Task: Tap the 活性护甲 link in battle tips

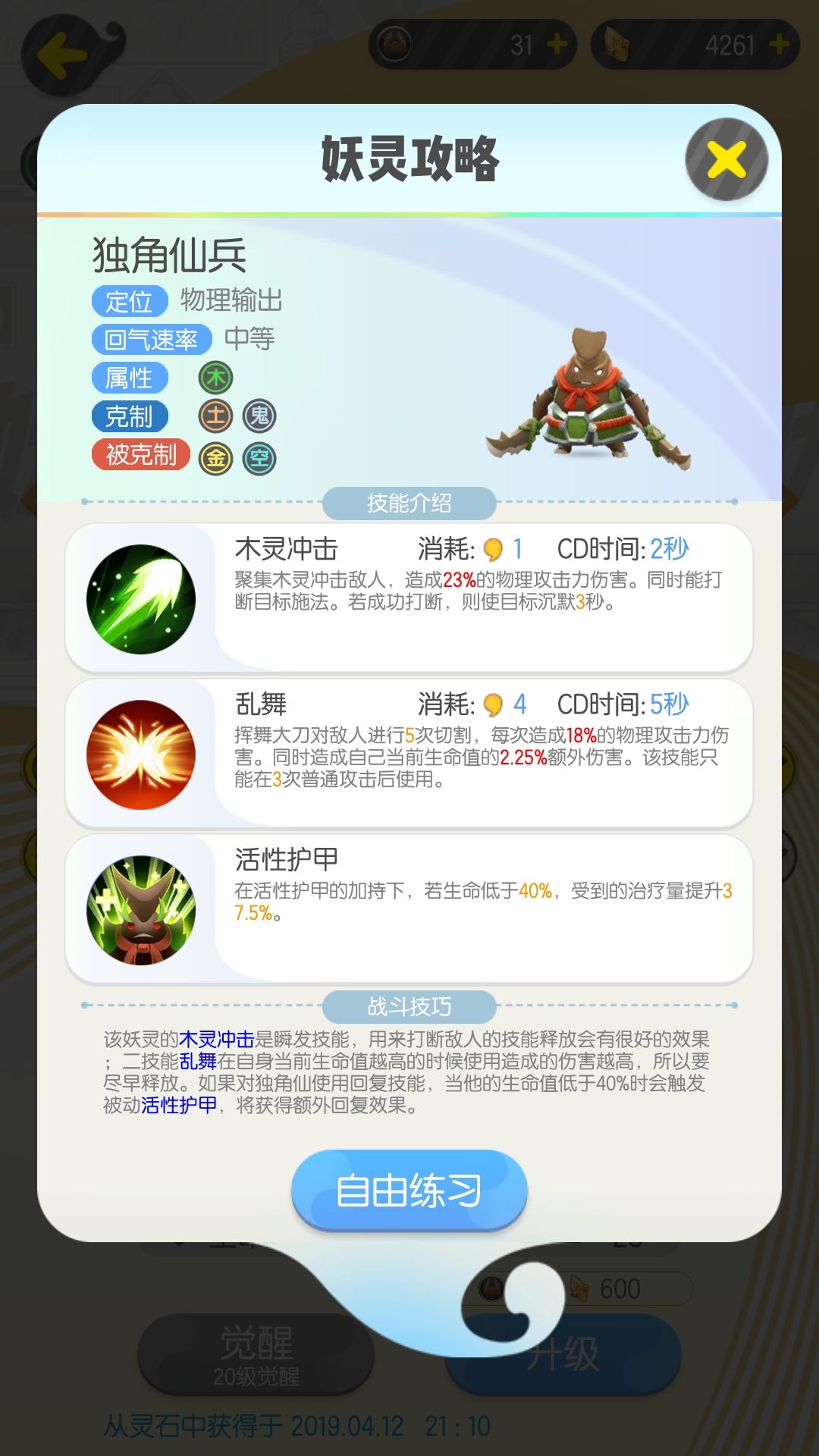Action: [179, 1106]
